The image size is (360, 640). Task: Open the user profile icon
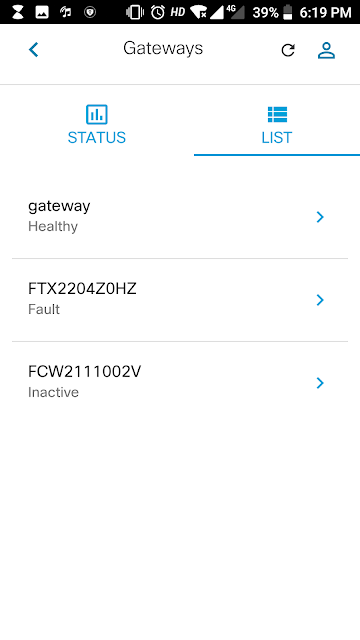coord(327,50)
